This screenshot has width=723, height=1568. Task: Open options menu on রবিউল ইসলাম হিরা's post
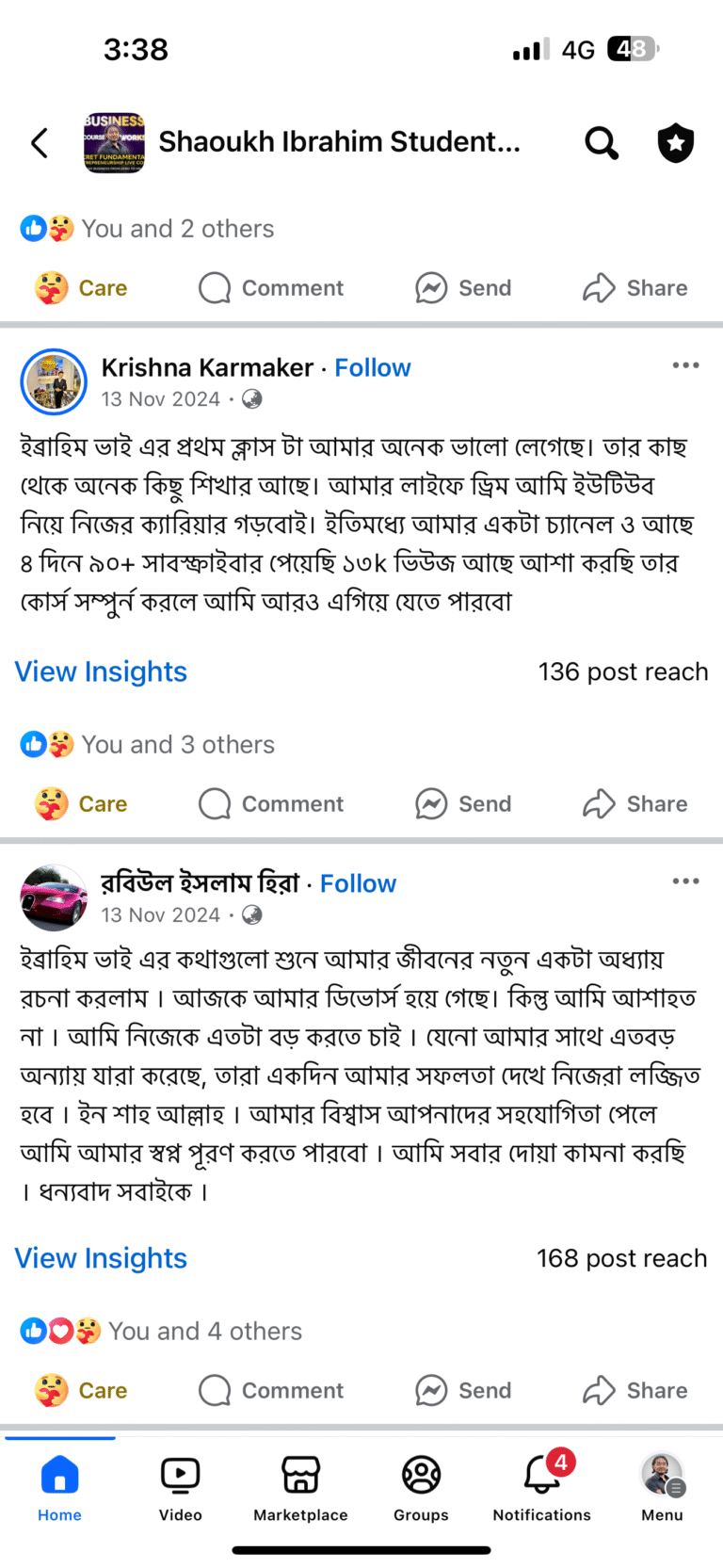click(685, 881)
